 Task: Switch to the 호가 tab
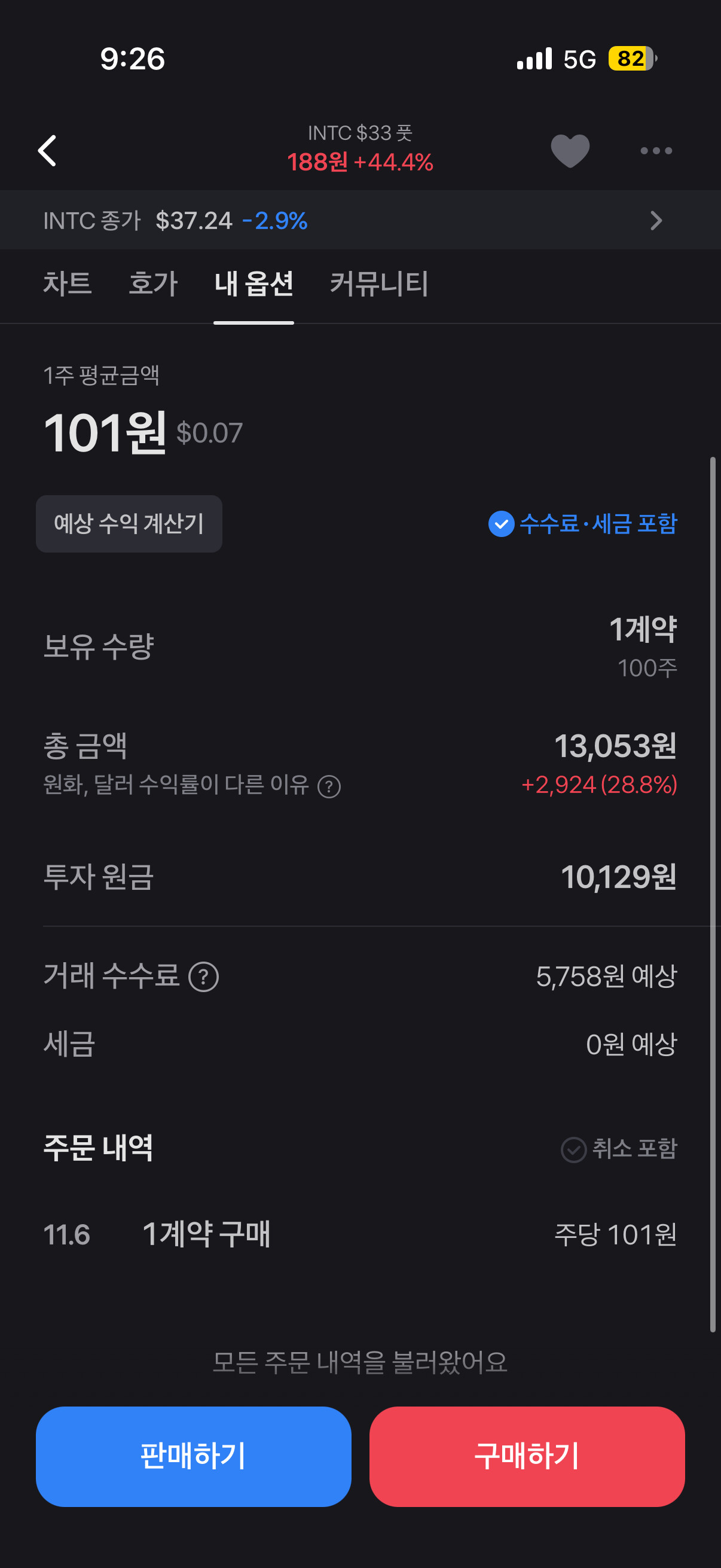153,283
